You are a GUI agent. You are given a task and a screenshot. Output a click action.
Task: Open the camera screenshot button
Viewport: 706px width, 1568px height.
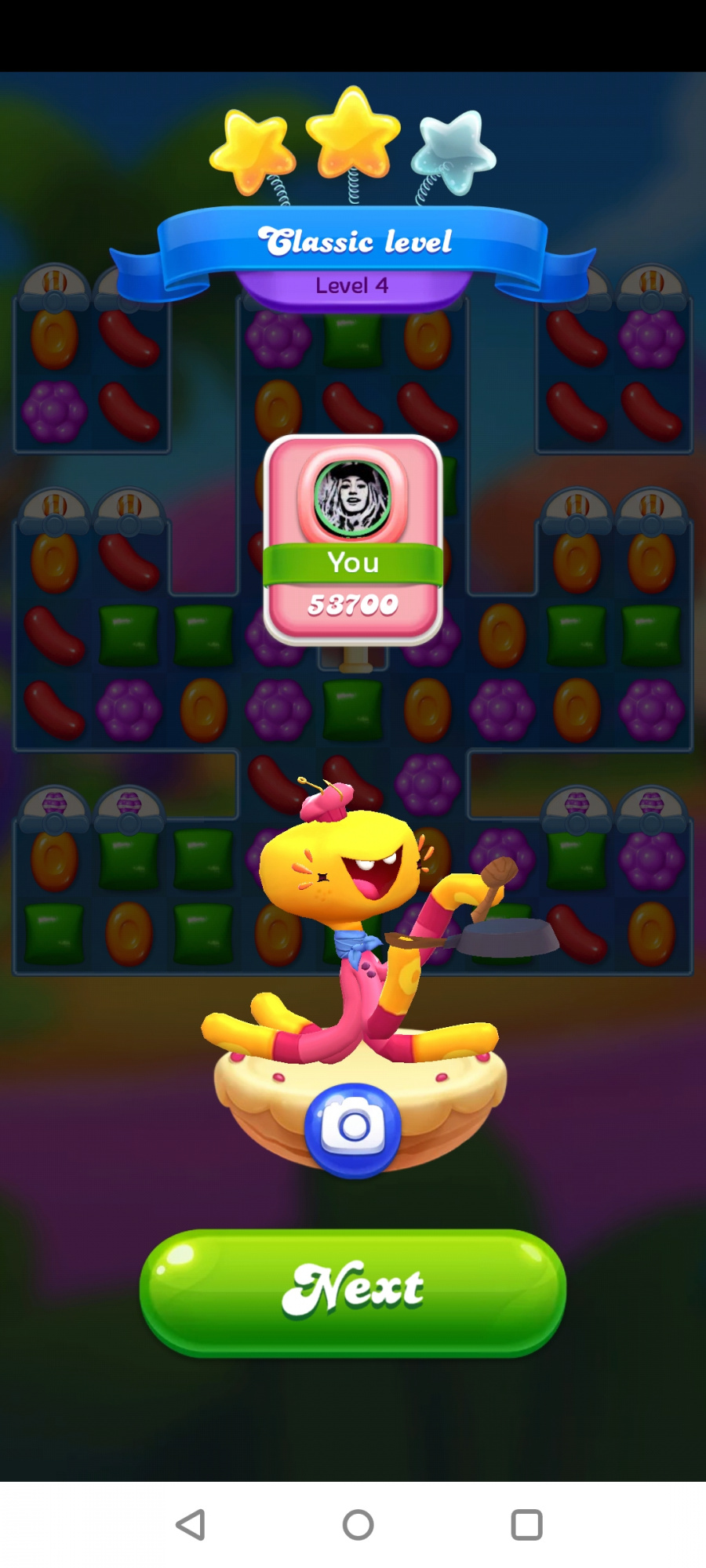[353, 1129]
